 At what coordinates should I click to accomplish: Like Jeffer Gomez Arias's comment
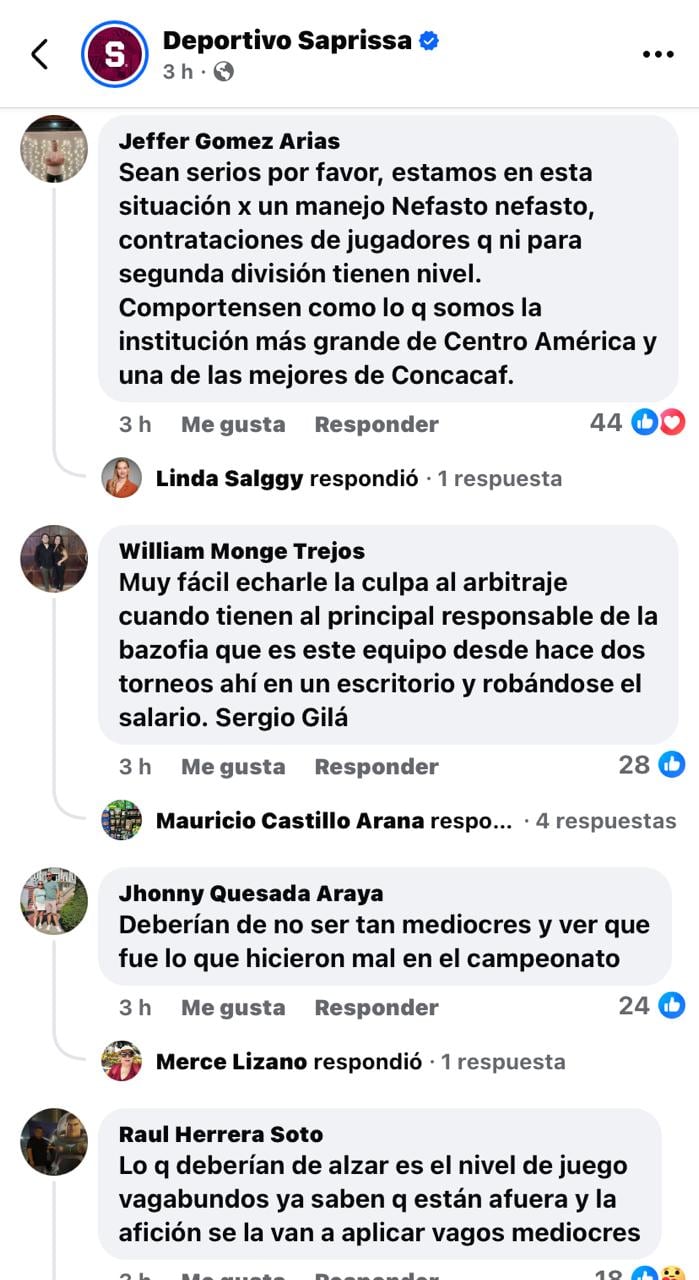233,424
